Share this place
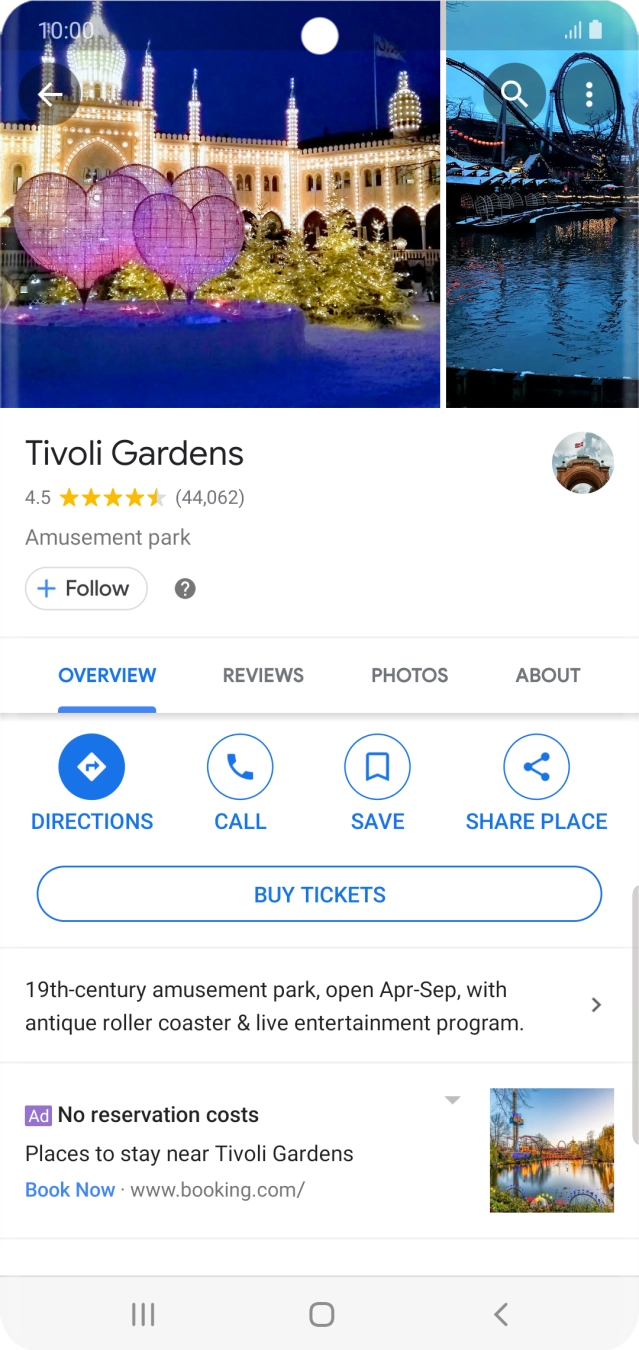This screenshot has width=639, height=1350. [x=536, y=767]
